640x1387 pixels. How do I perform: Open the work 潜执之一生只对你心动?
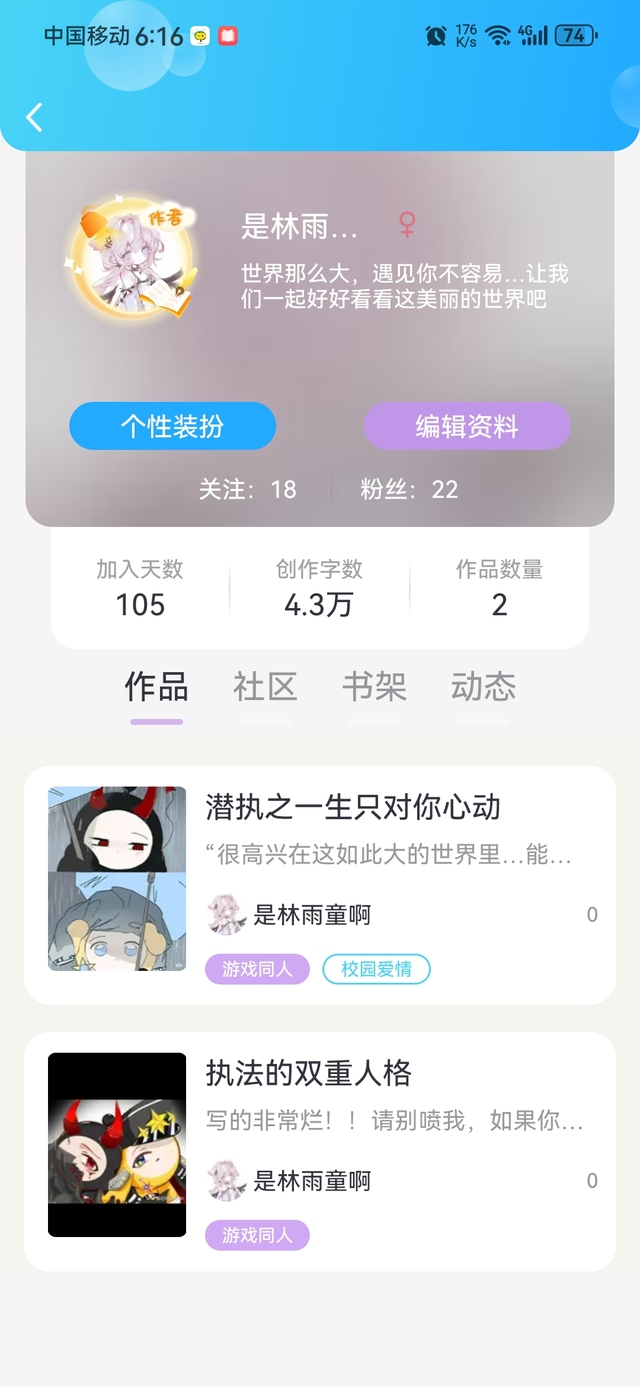(x=320, y=885)
